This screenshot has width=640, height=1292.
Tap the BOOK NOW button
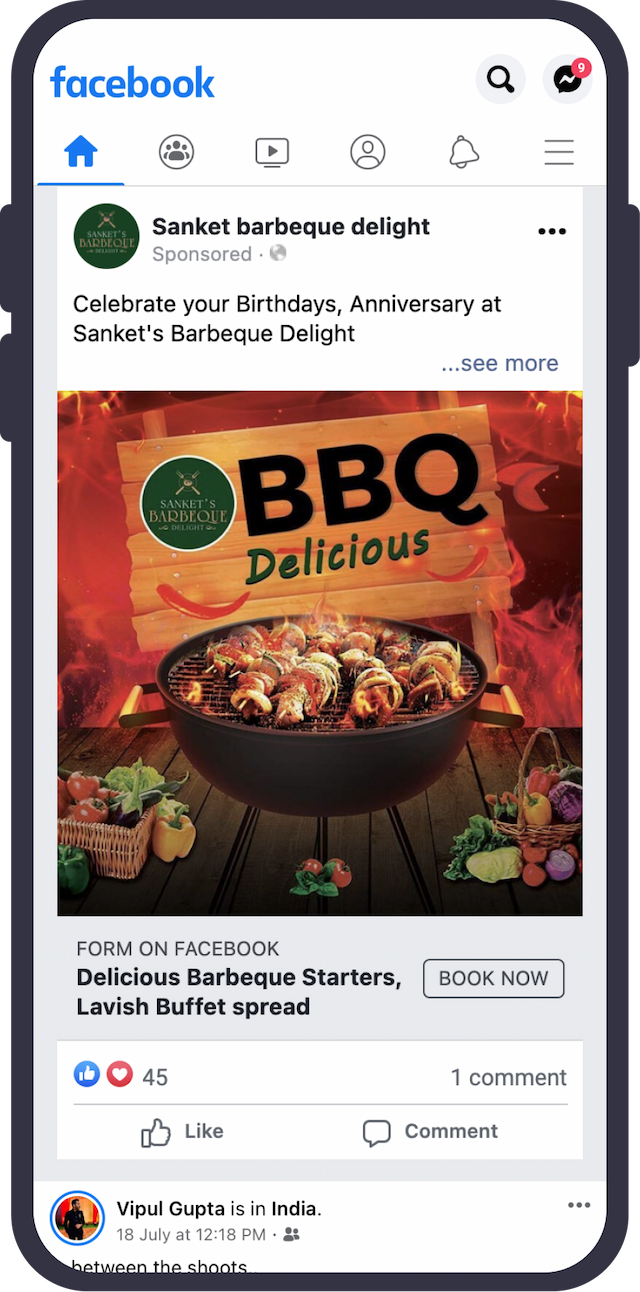tap(494, 978)
